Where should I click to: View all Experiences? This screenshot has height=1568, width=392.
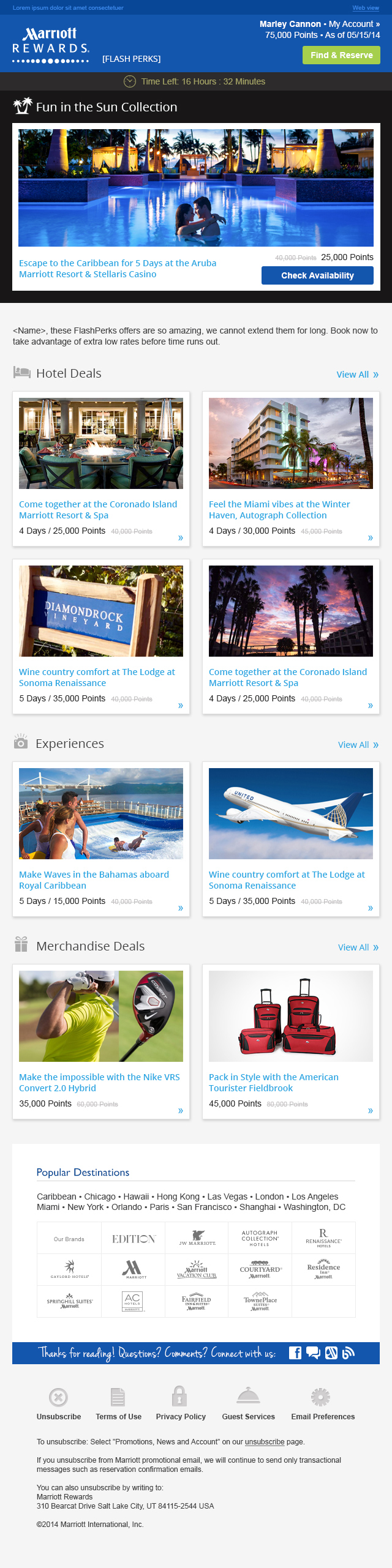tap(358, 745)
